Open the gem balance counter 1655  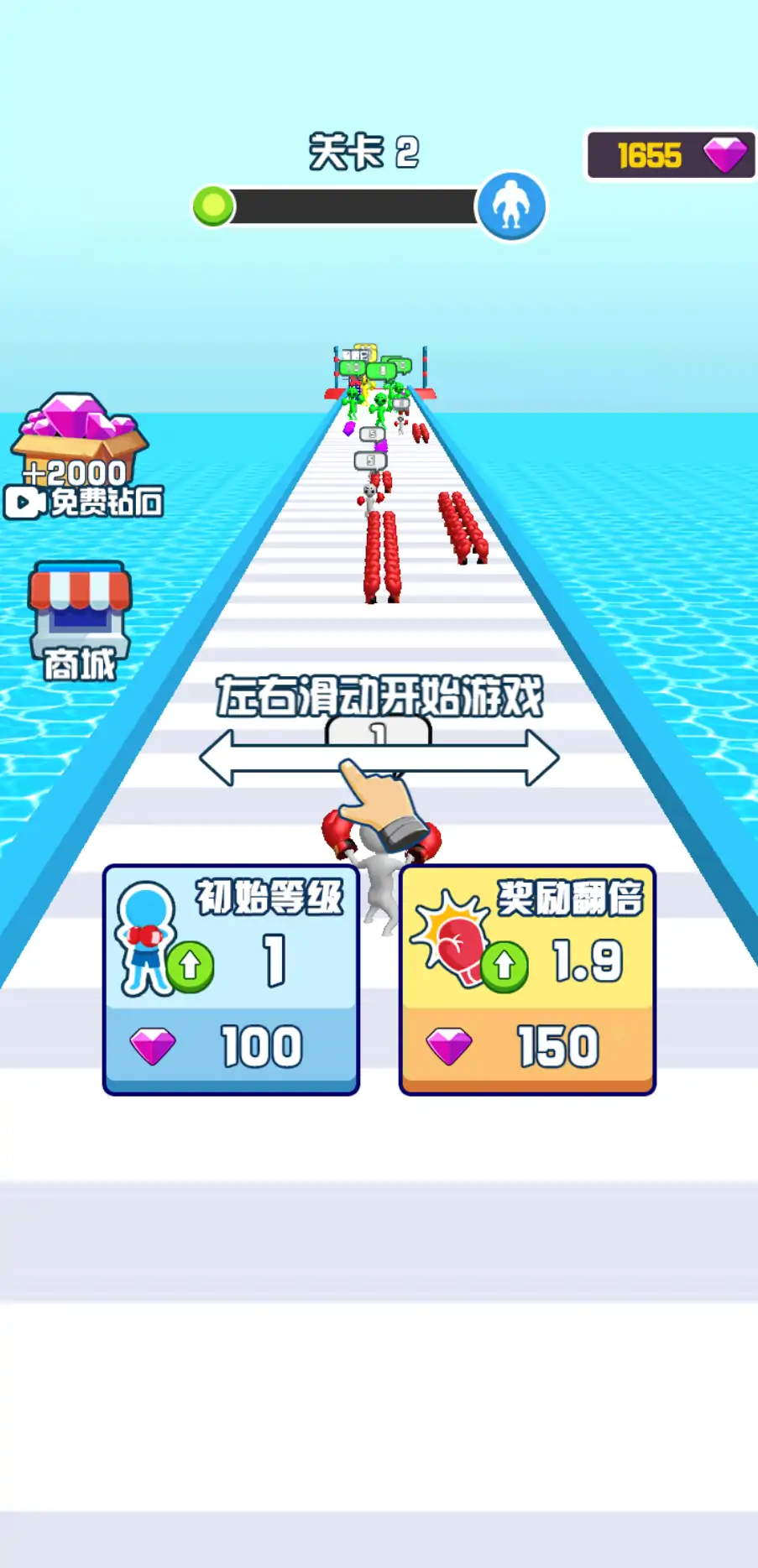[x=670, y=155]
